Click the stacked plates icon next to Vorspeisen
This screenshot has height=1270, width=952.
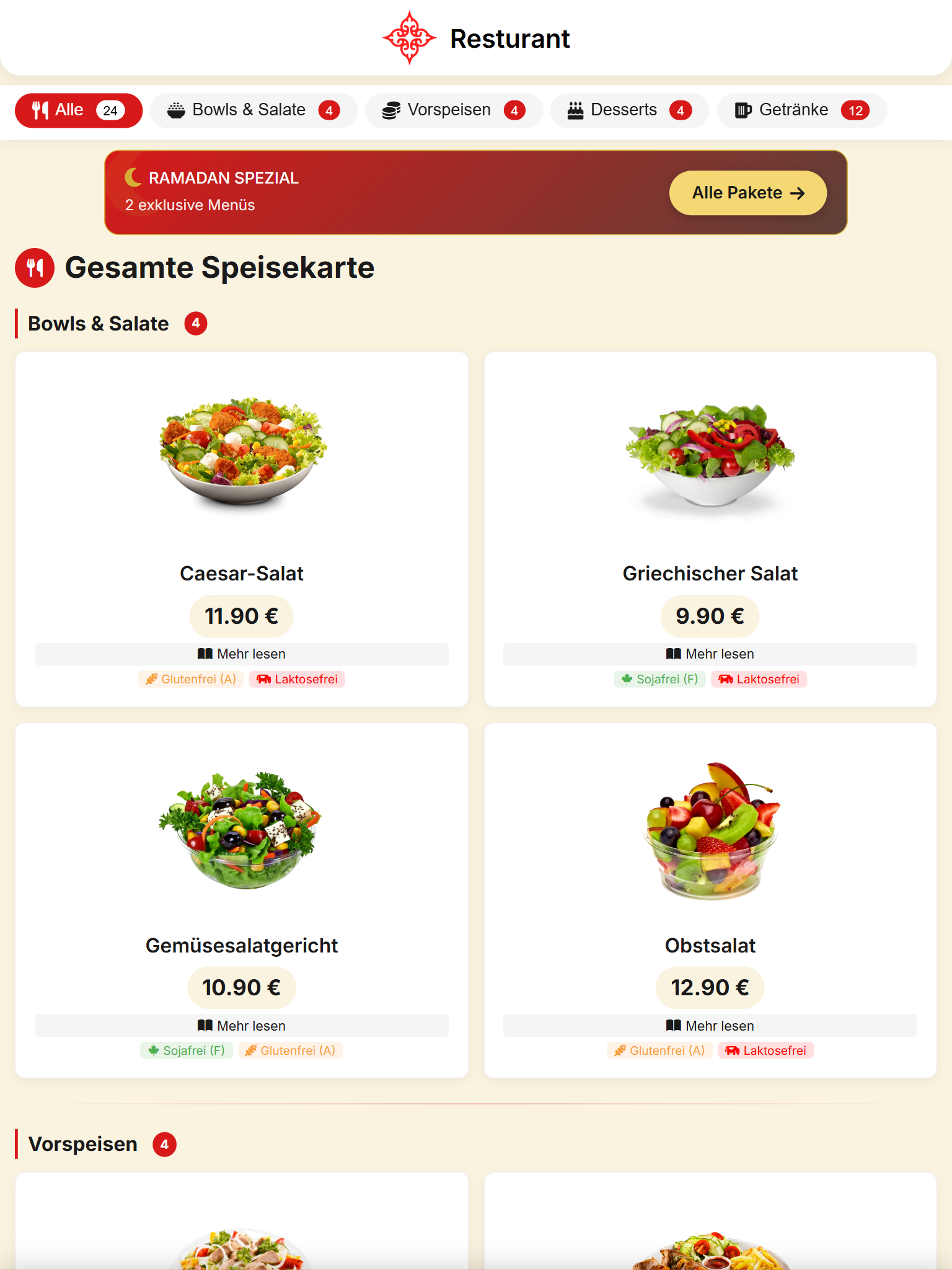click(x=390, y=110)
